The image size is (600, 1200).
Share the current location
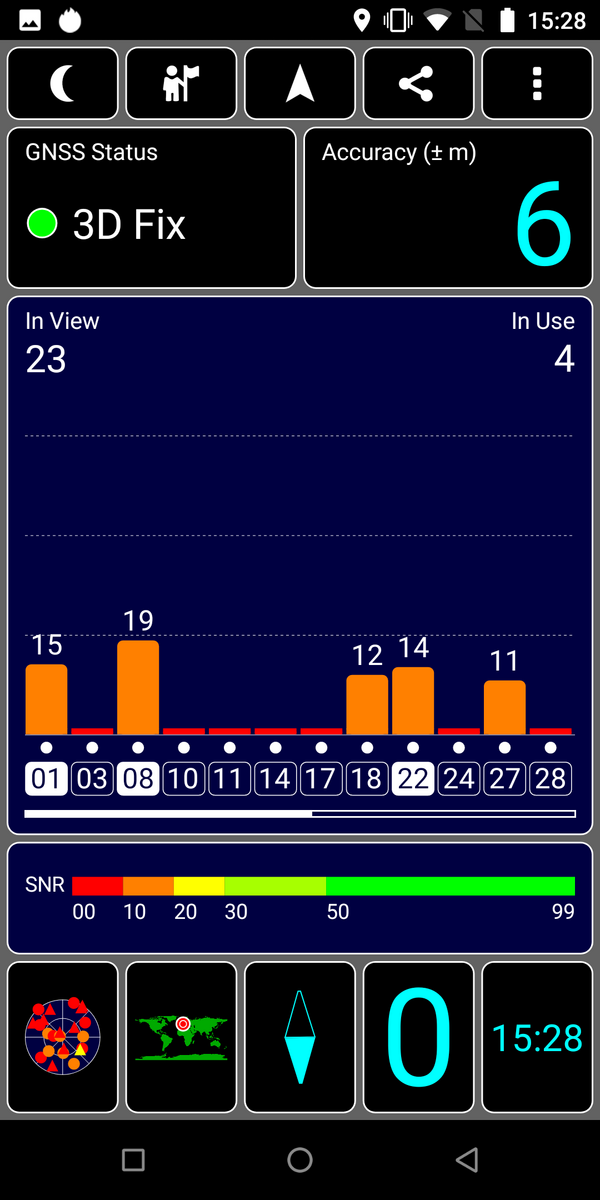(418, 84)
